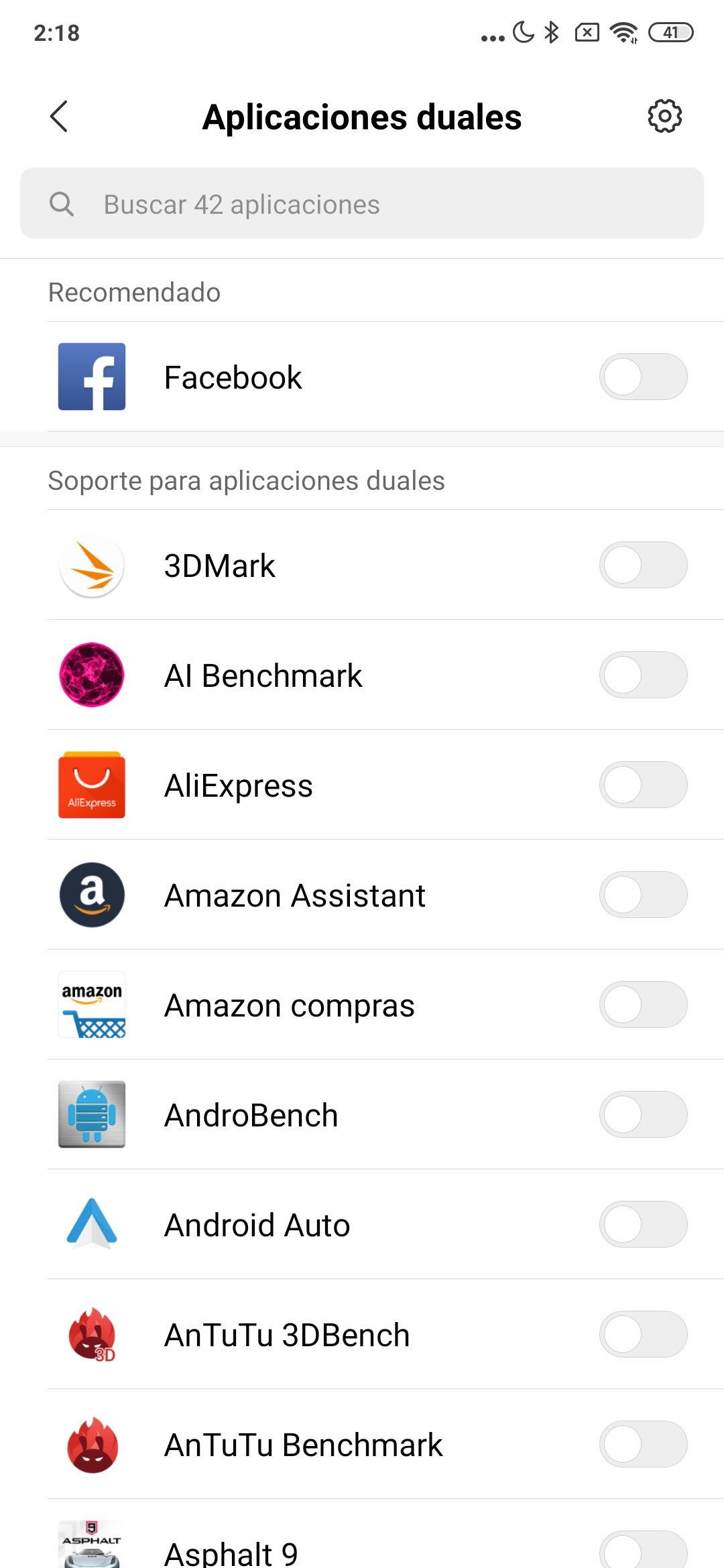Turn on Android Auto toggle
The height and width of the screenshot is (1568, 724).
coord(643,1224)
